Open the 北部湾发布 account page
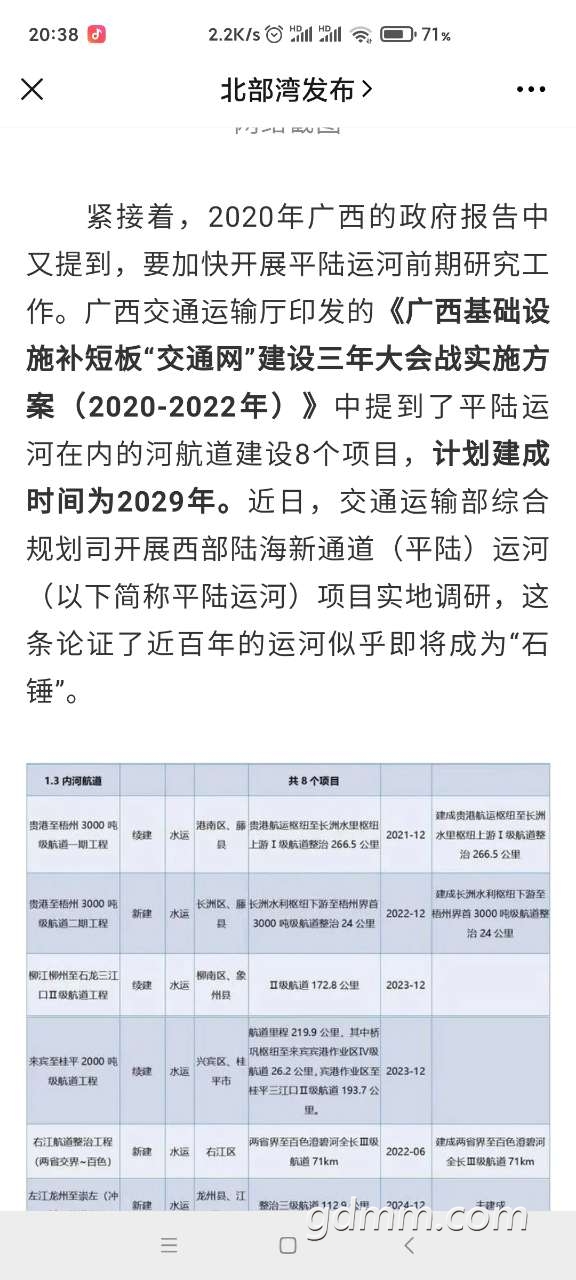The image size is (576, 1280). click(x=297, y=90)
